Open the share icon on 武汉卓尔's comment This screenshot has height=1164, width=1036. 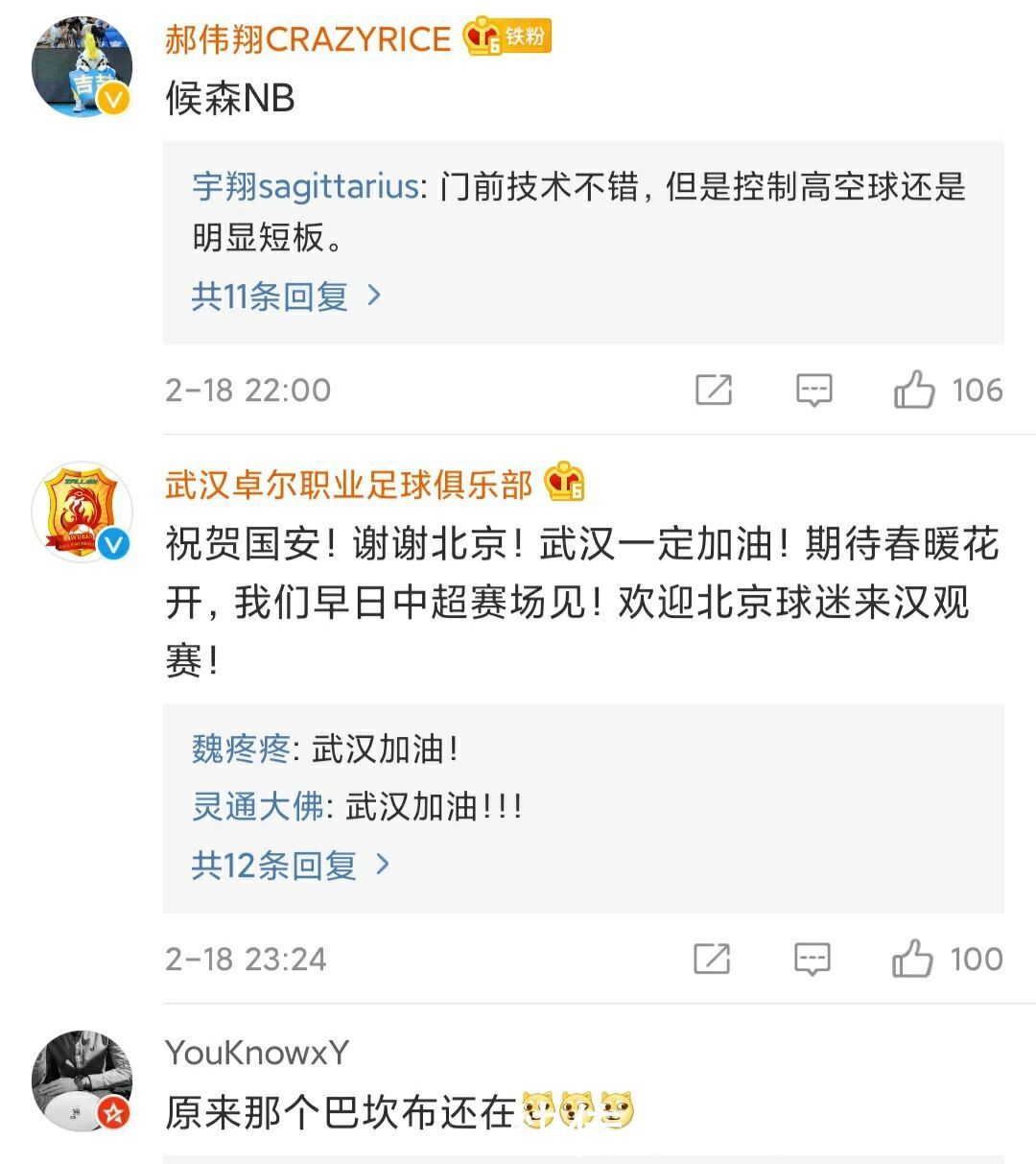click(714, 959)
